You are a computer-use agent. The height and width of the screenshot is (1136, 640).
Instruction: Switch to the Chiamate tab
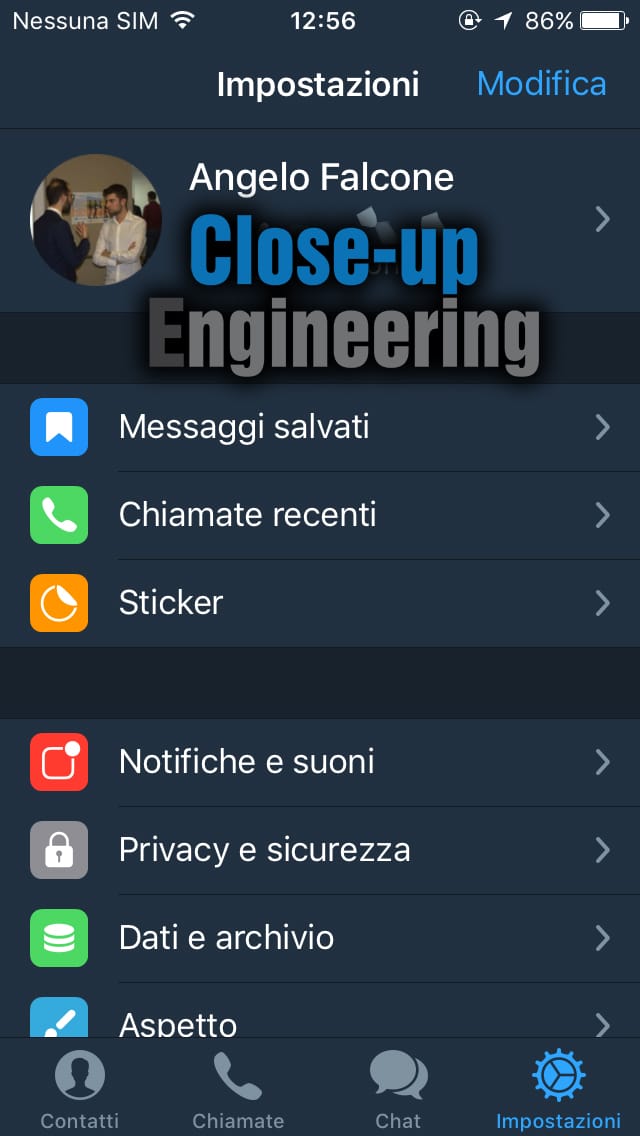click(x=238, y=1090)
